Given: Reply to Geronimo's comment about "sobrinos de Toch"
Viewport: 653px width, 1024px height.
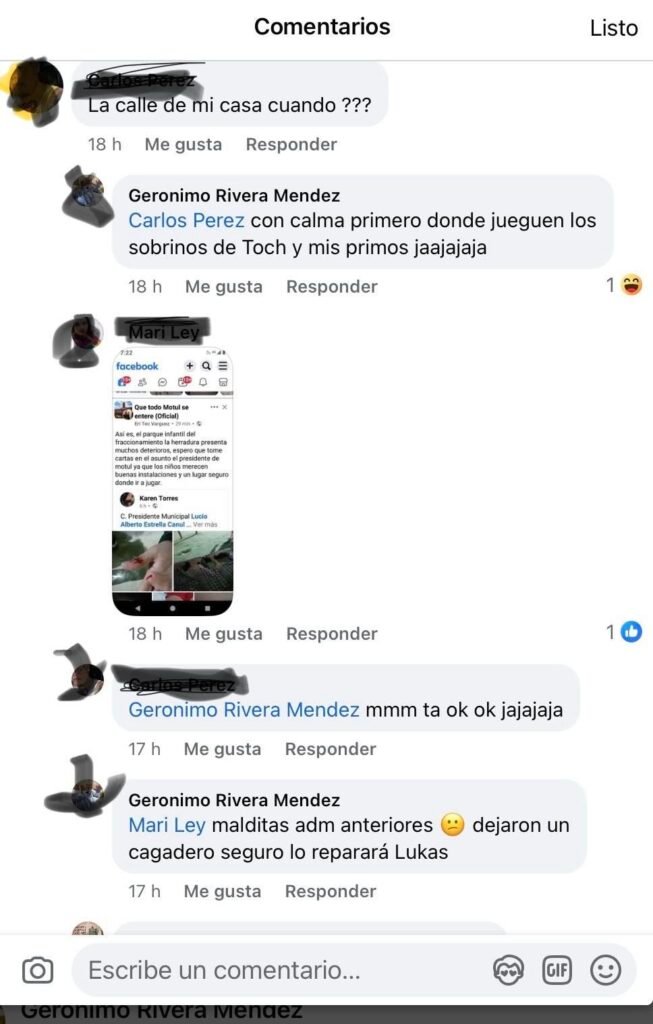Looking at the screenshot, I should click(332, 286).
